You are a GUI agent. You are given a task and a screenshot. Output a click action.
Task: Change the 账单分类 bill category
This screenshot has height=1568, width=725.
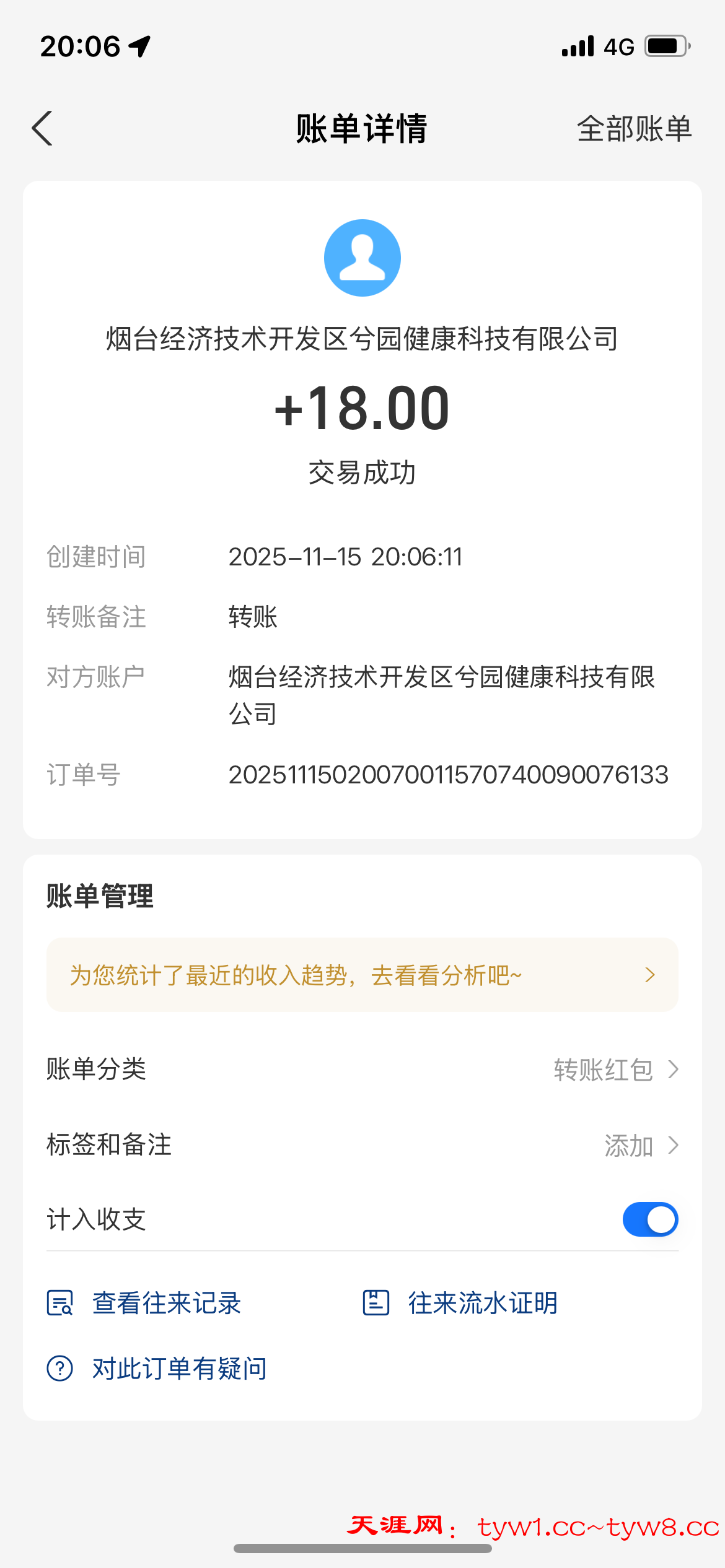point(615,1069)
